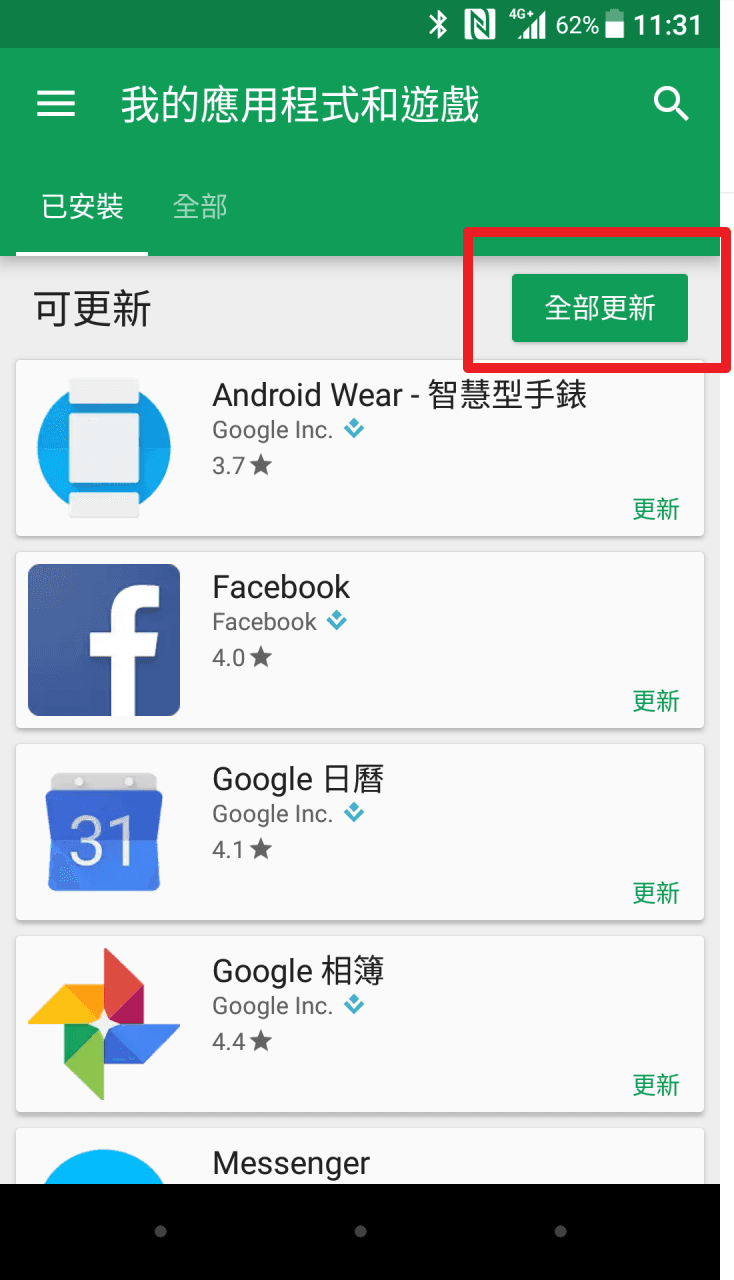The image size is (734, 1280).
Task: Open the search icon
Action: [x=671, y=104]
